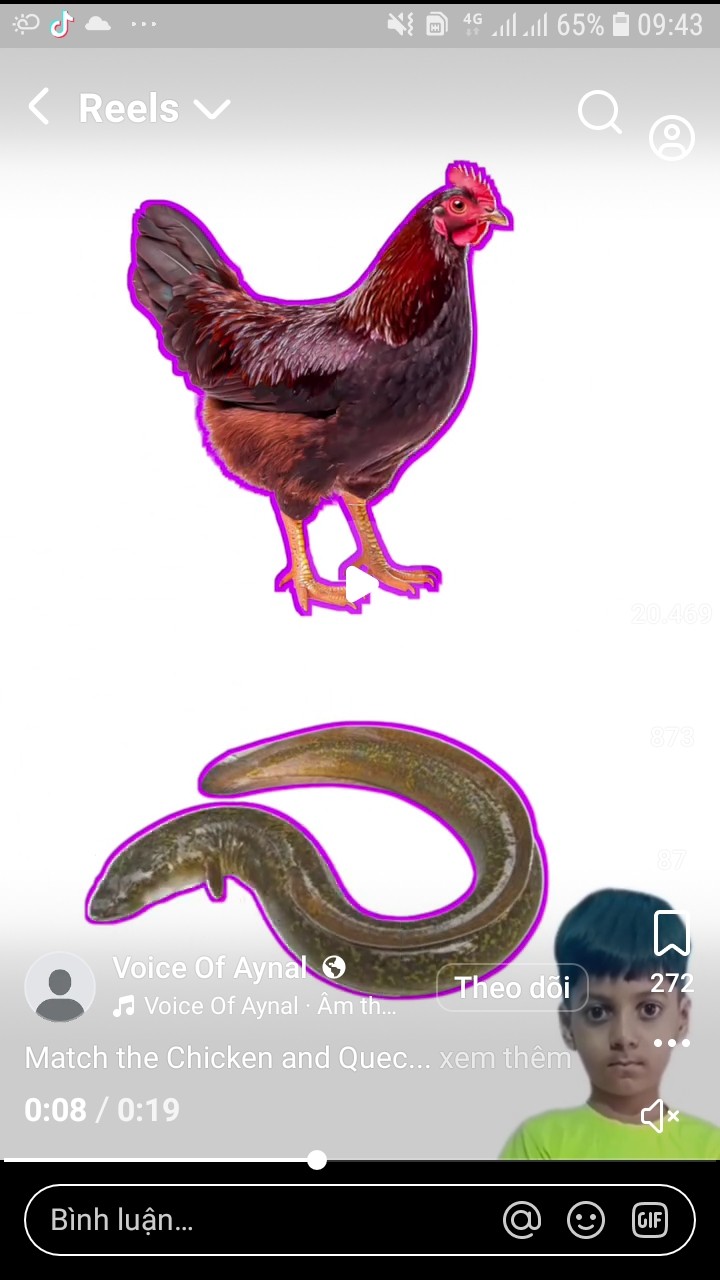Open your profile icon

pyautogui.click(x=672, y=138)
